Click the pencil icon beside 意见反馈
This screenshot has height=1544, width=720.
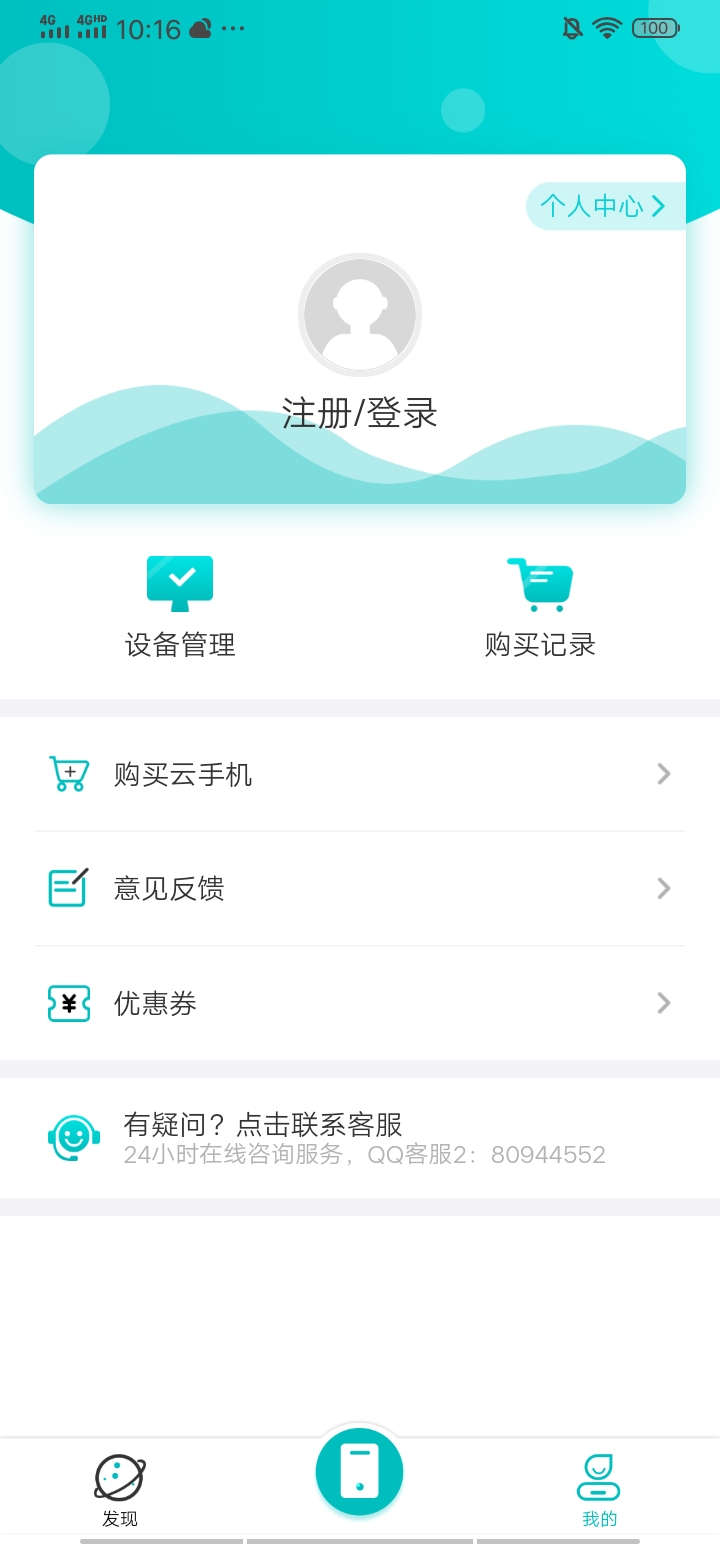tap(66, 888)
